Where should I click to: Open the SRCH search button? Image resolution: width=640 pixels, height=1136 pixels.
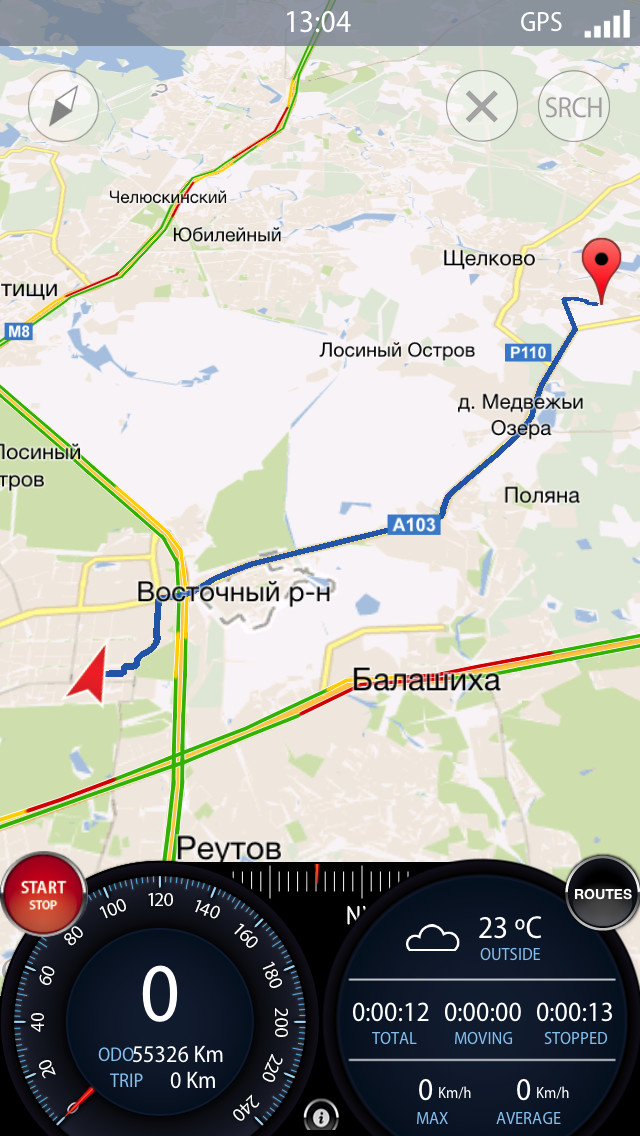(x=574, y=106)
